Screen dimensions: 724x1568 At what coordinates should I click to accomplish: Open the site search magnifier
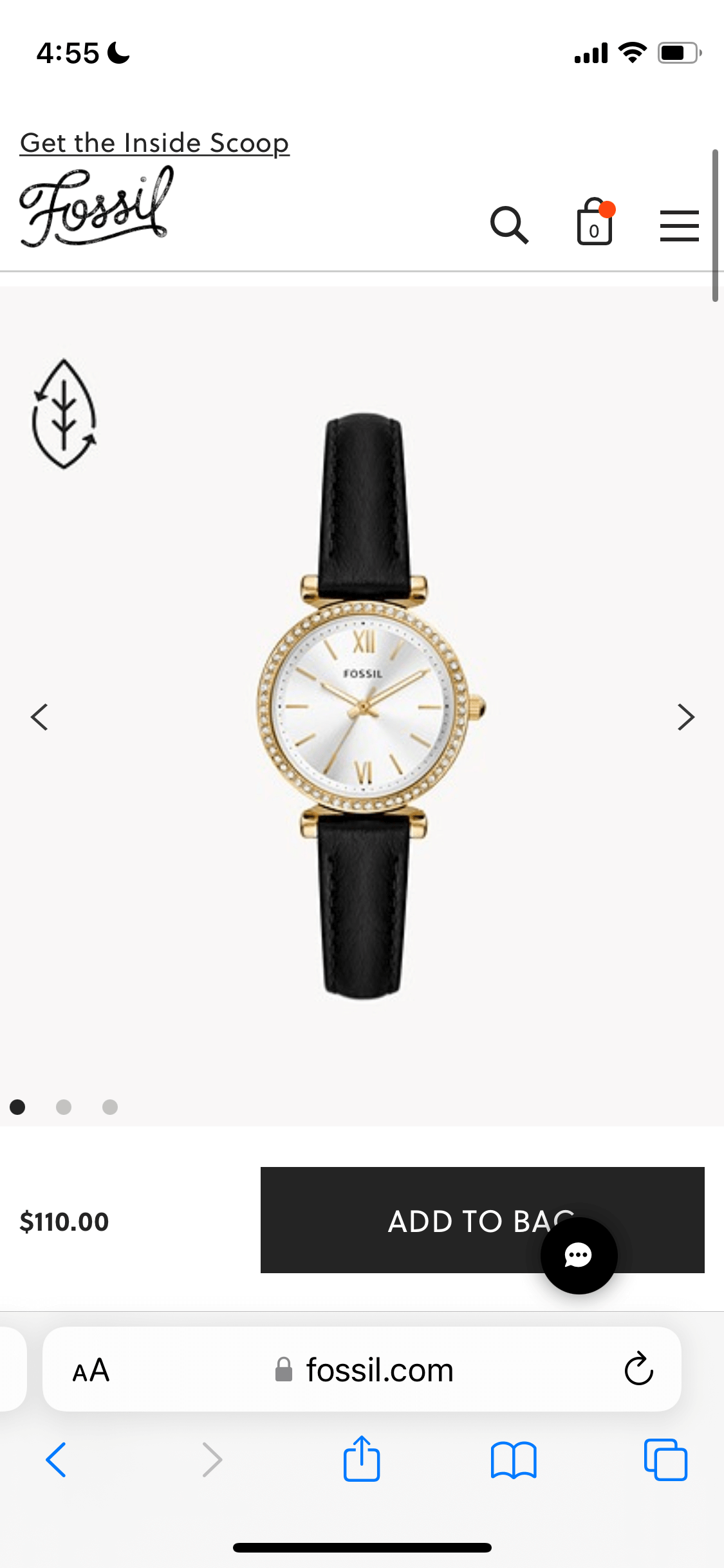[509, 225]
